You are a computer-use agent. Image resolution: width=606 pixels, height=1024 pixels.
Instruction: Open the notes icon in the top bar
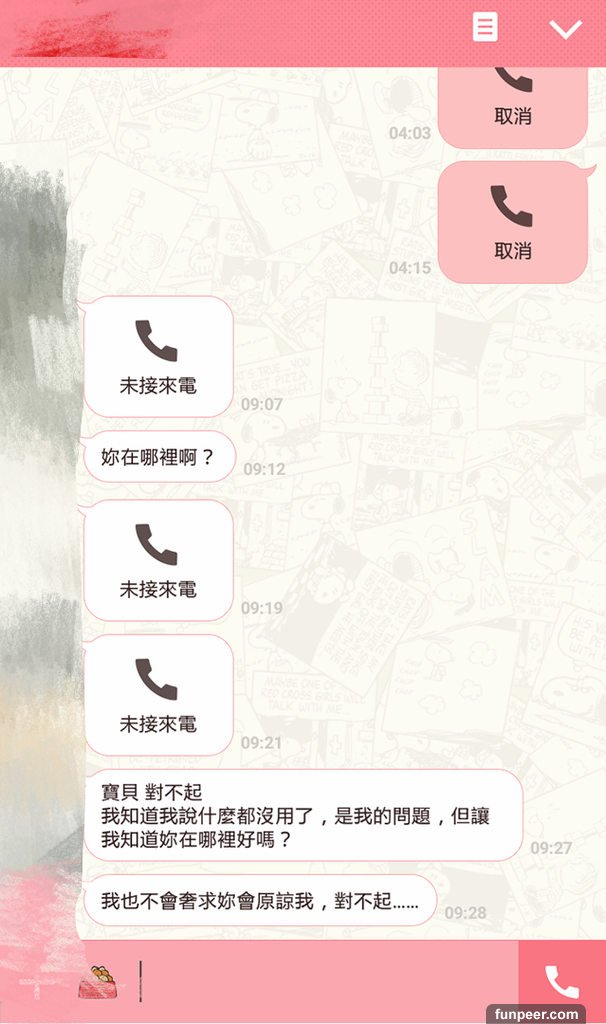click(485, 27)
